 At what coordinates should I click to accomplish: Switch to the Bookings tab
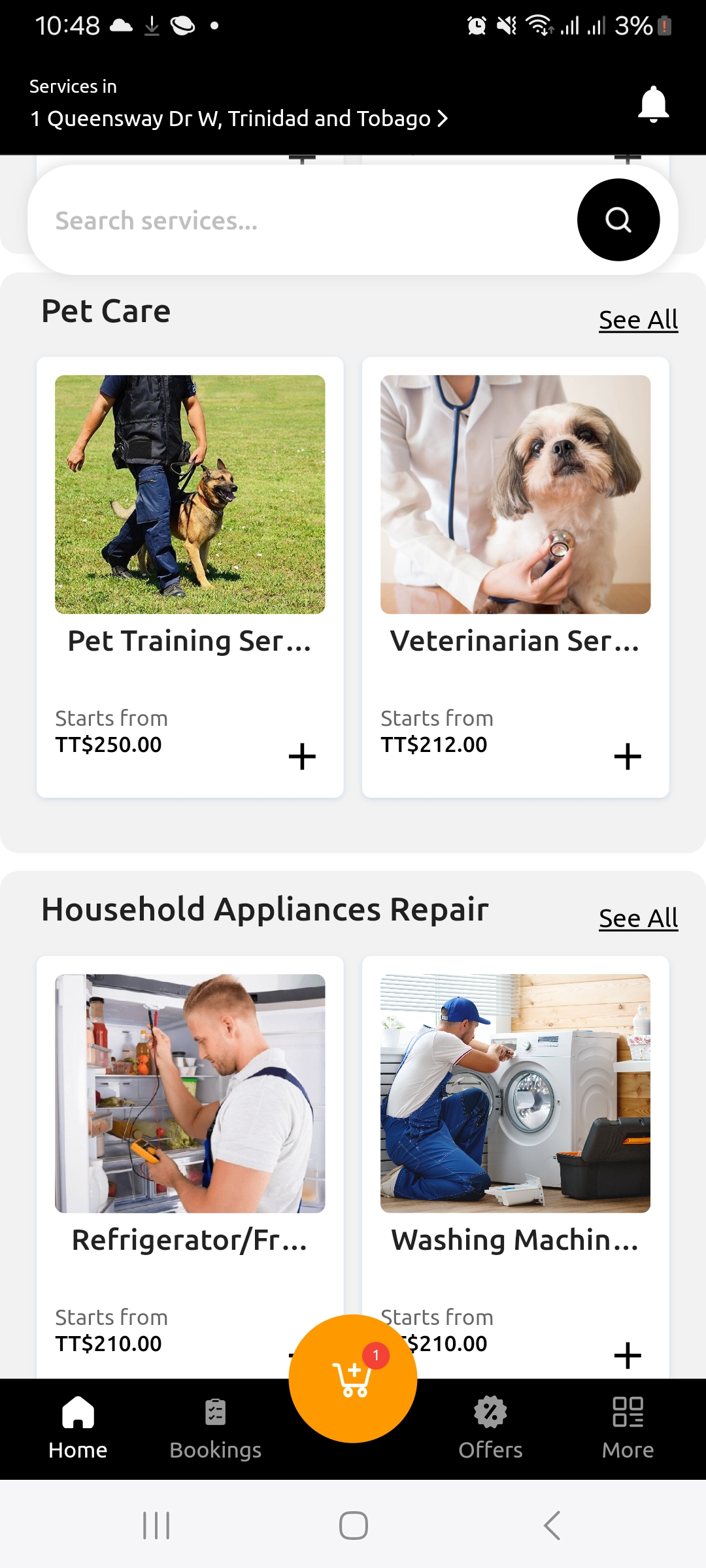(x=215, y=1428)
